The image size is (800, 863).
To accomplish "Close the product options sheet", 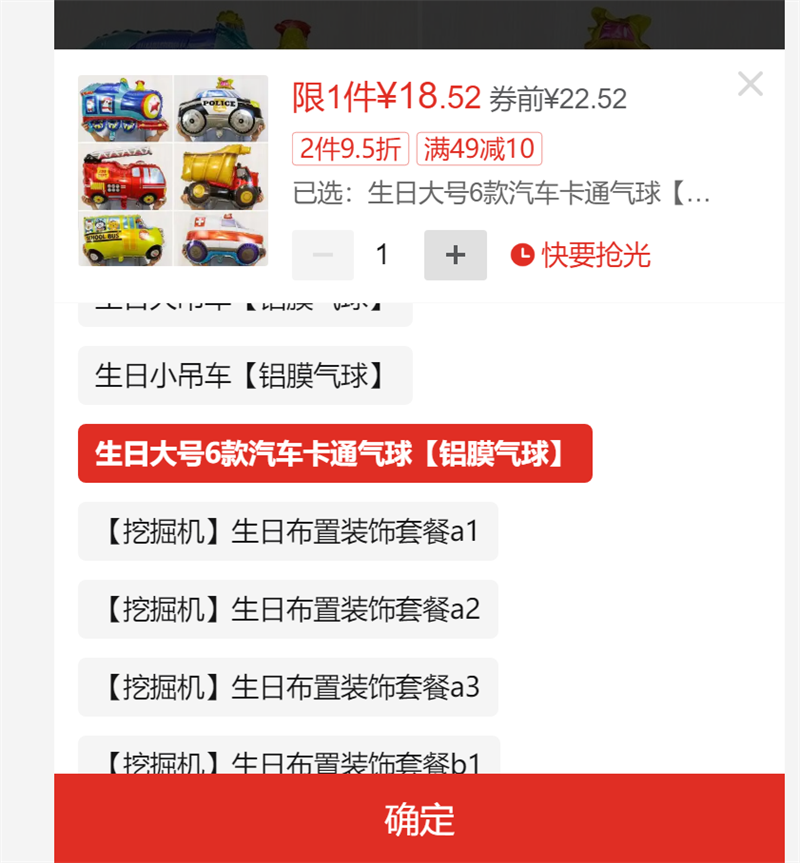I will 750,84.
